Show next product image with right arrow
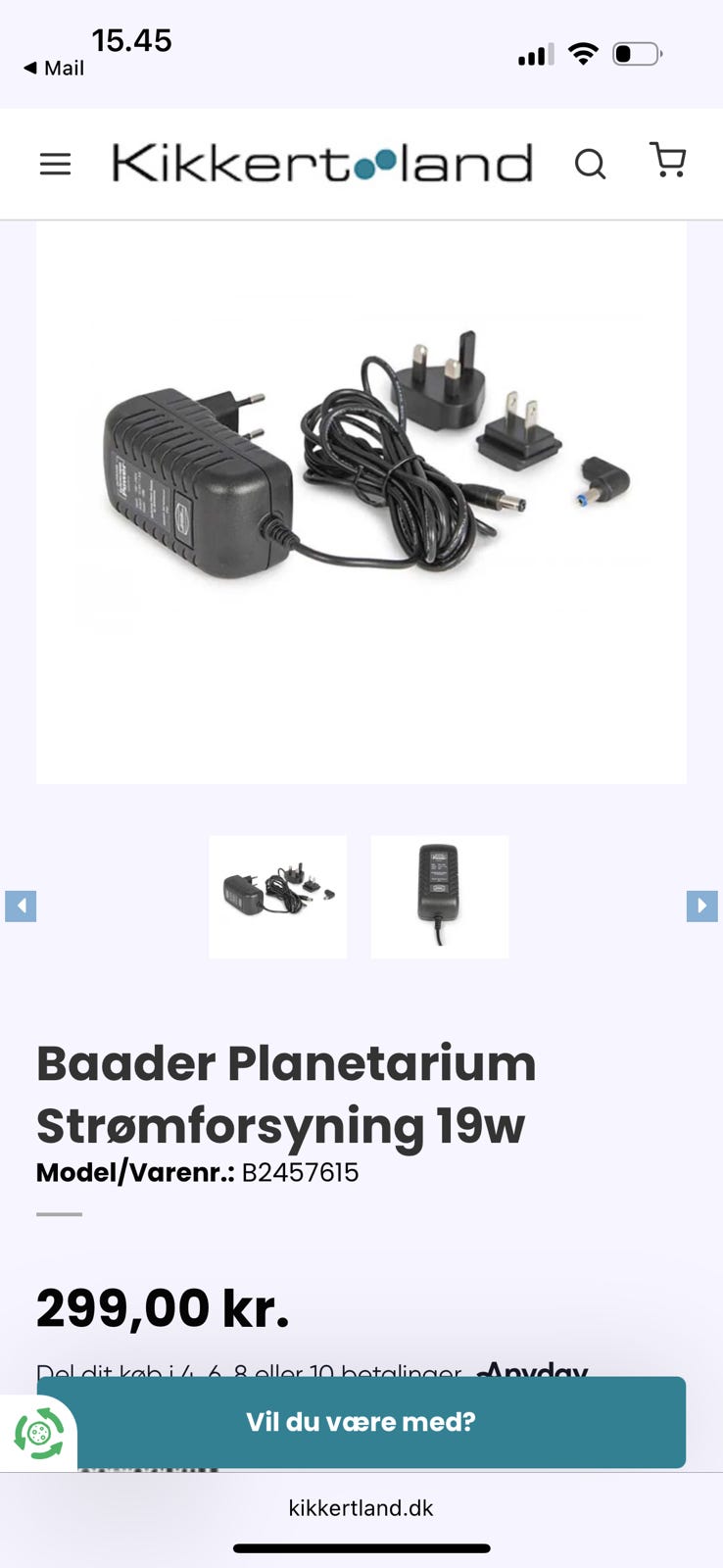This screenshot has height=1568, width=723. [x=701, y=906]
